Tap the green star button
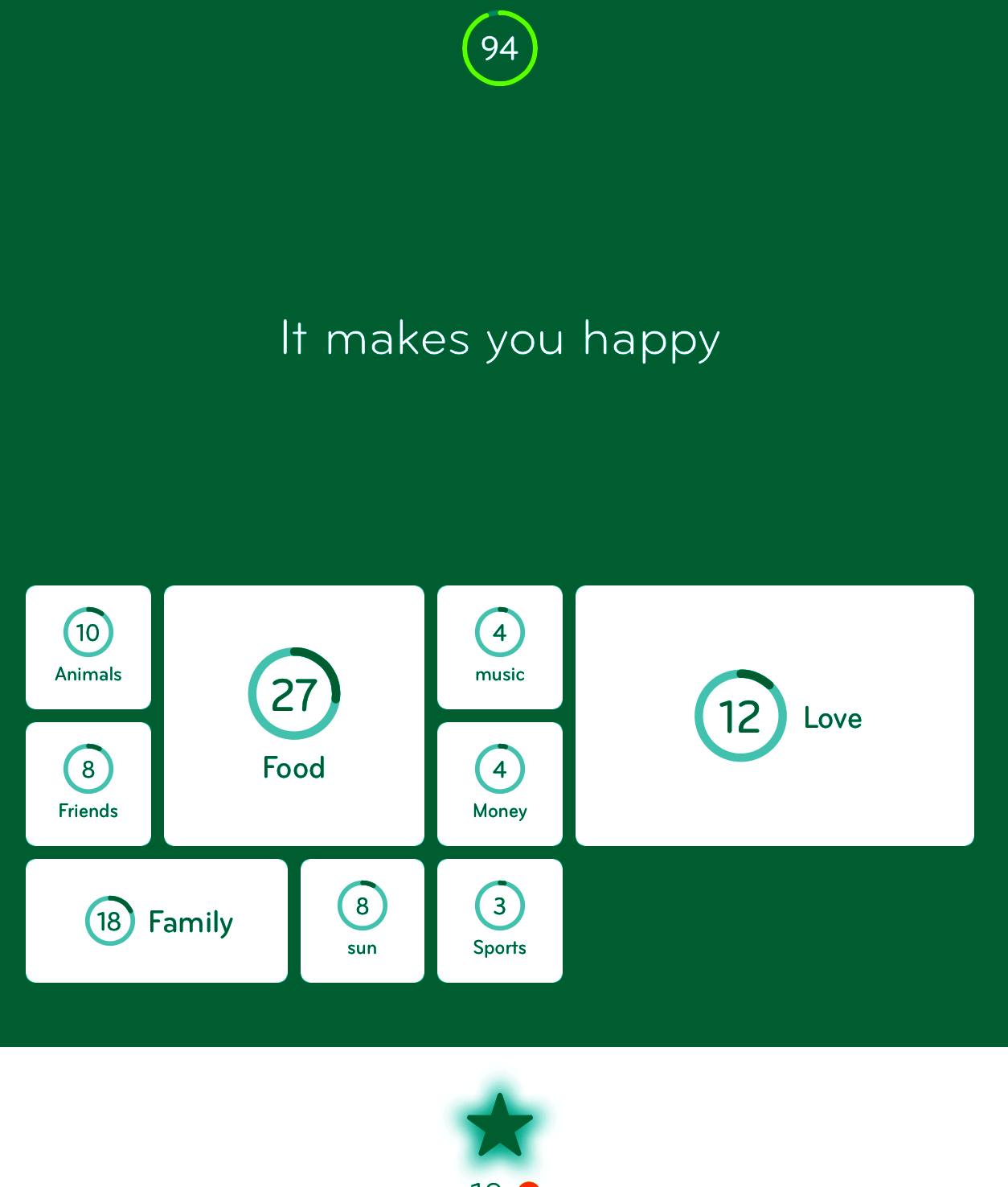 click(500, 1125)
